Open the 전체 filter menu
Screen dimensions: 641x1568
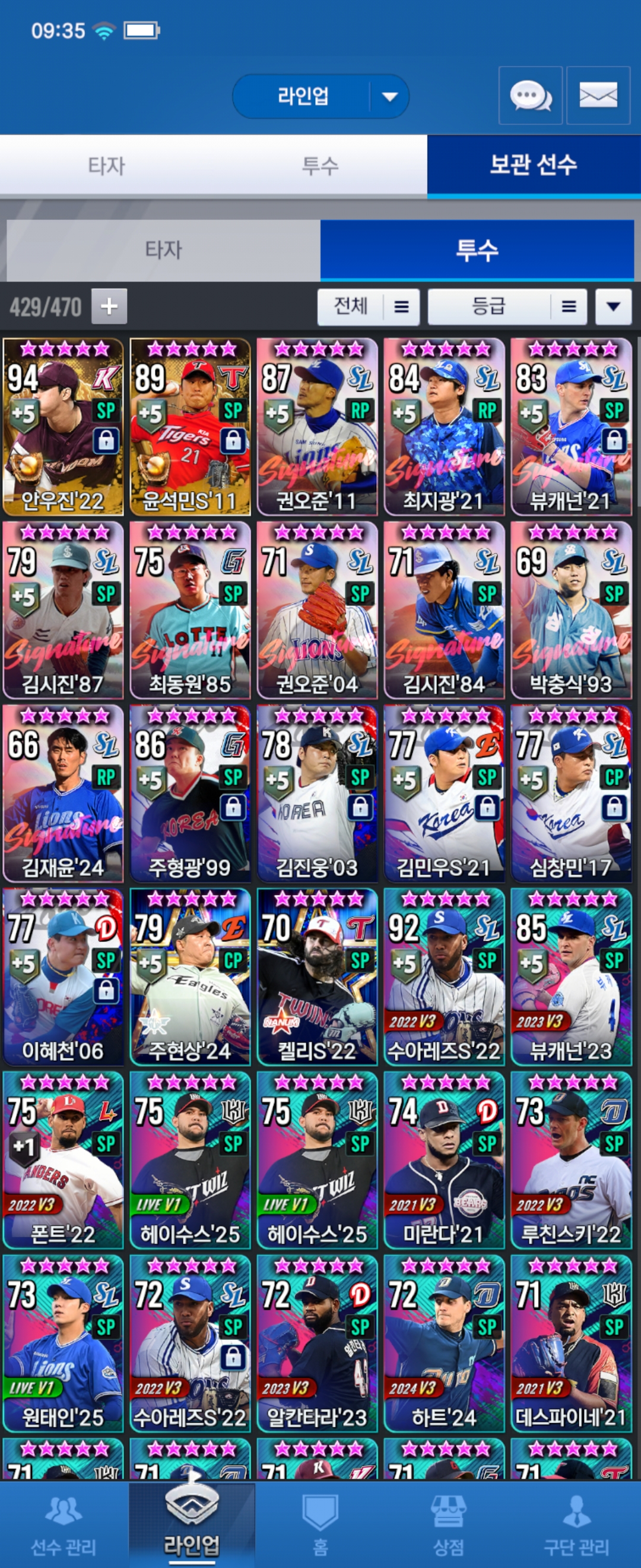[368, 306]
